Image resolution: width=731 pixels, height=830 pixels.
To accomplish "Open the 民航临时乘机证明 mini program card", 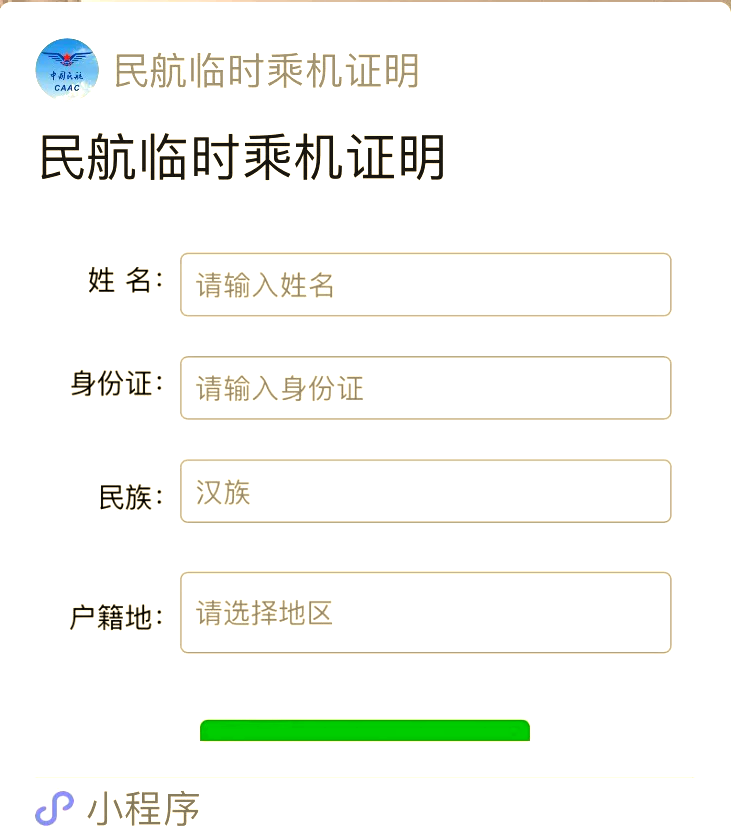I will [x=365, y=400].
